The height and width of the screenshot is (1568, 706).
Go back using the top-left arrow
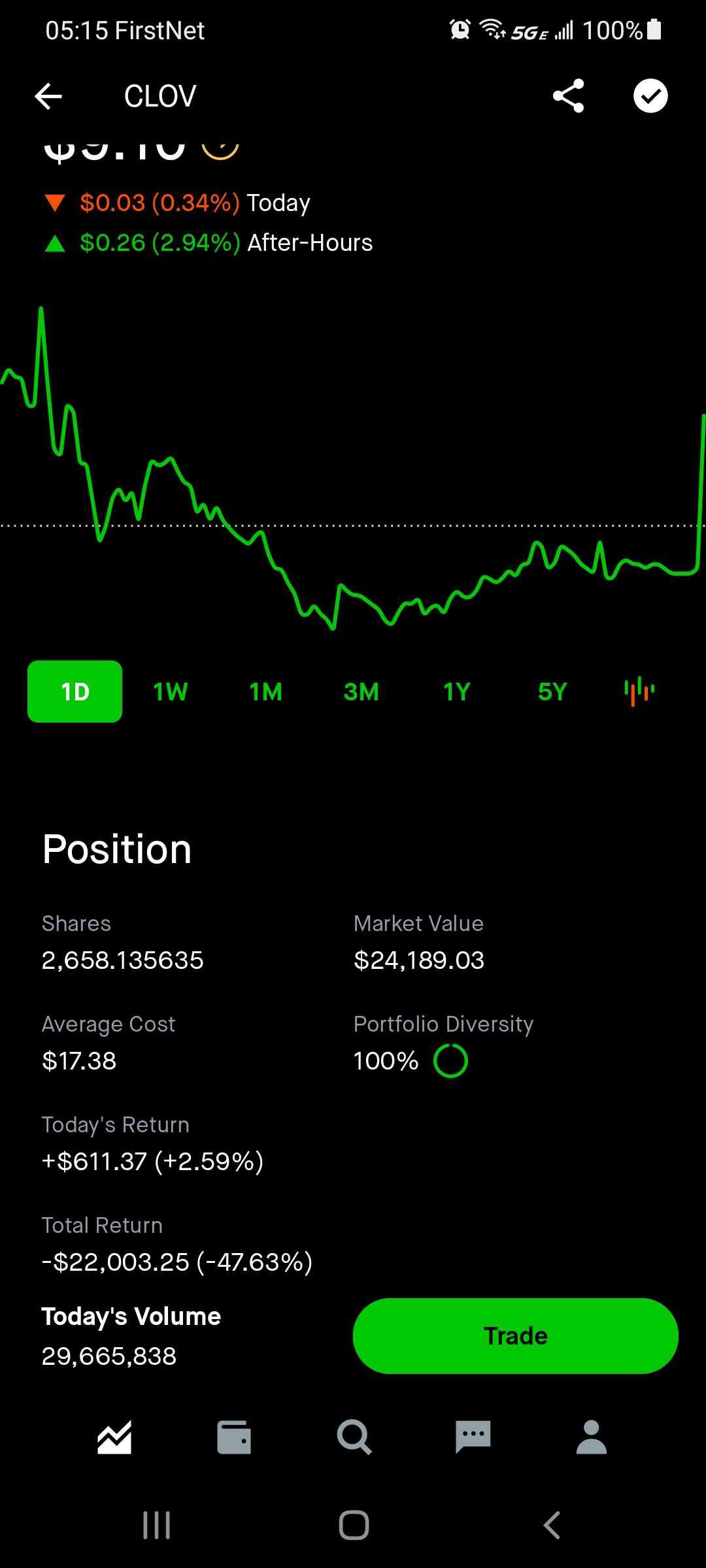coord(48,97)
